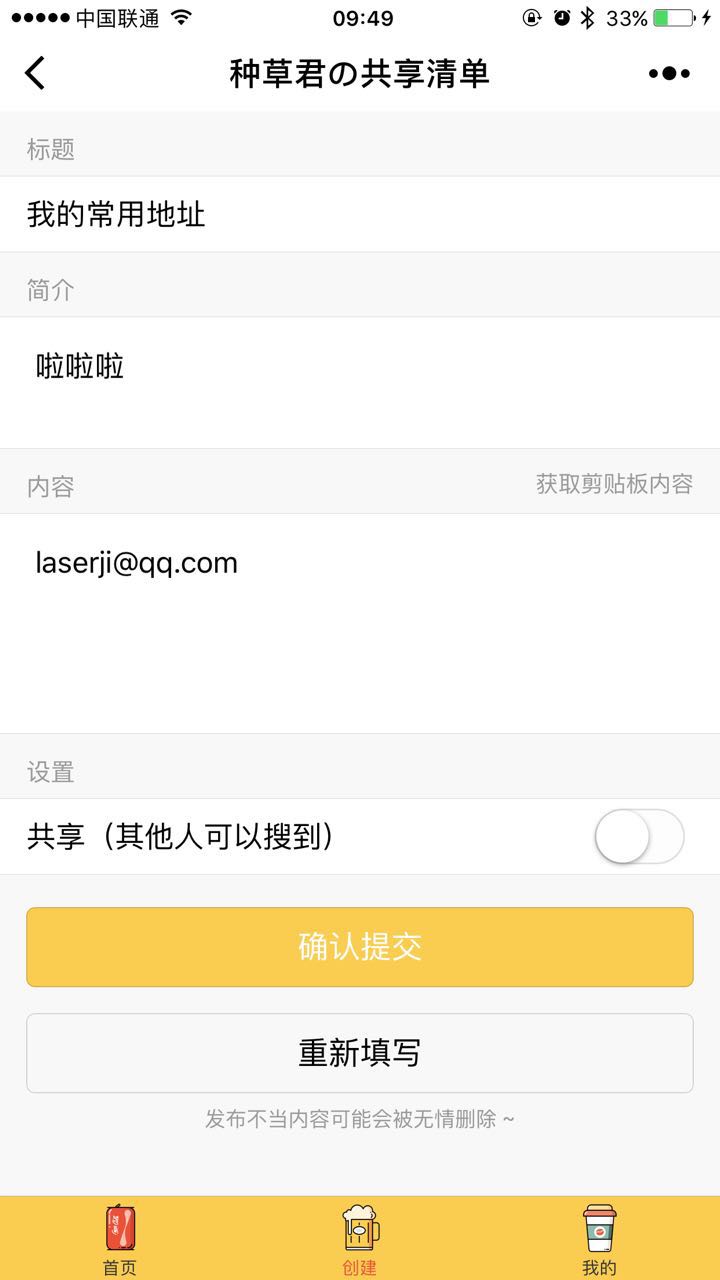Open the three-dot overflow menu
The height and width of the screenshot is (1280, 720).
669,73
